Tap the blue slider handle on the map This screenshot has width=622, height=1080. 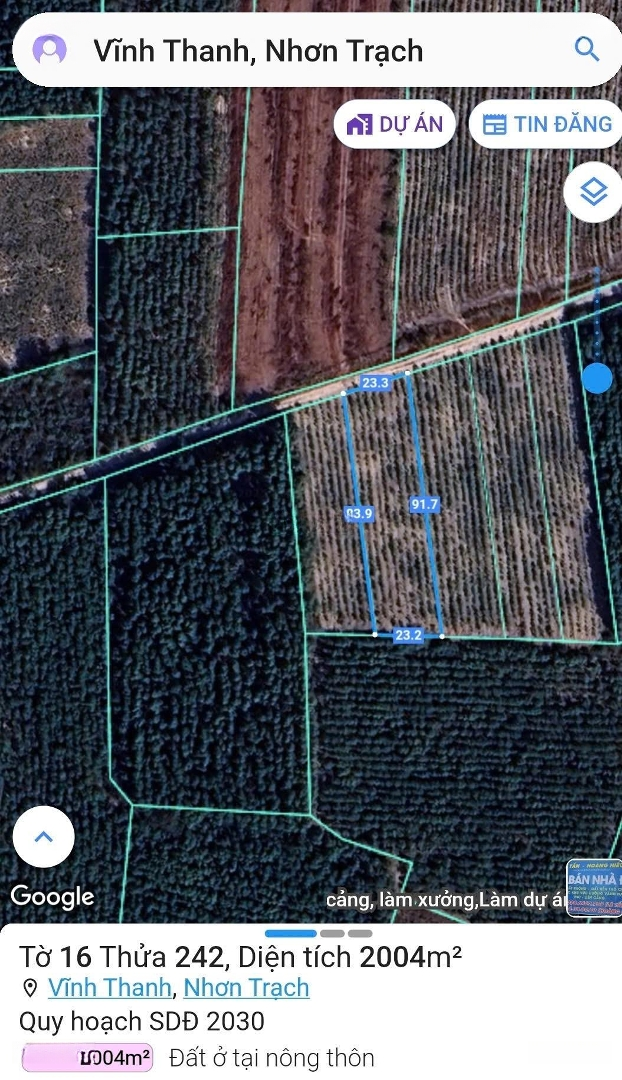tap(597, 378)
